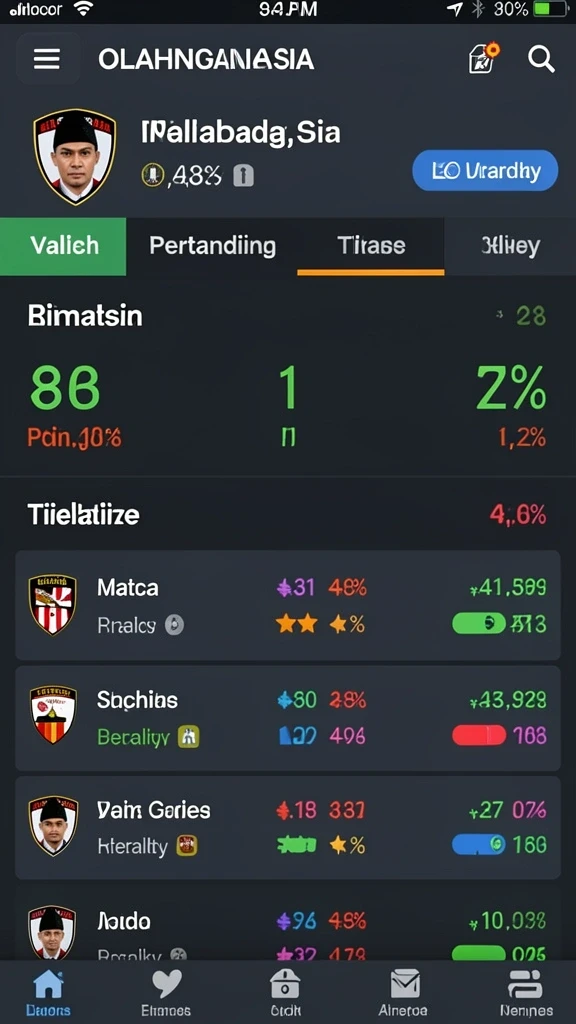
Task: Go to the home tab in bottom bar
Action: (x=48, y=993)
